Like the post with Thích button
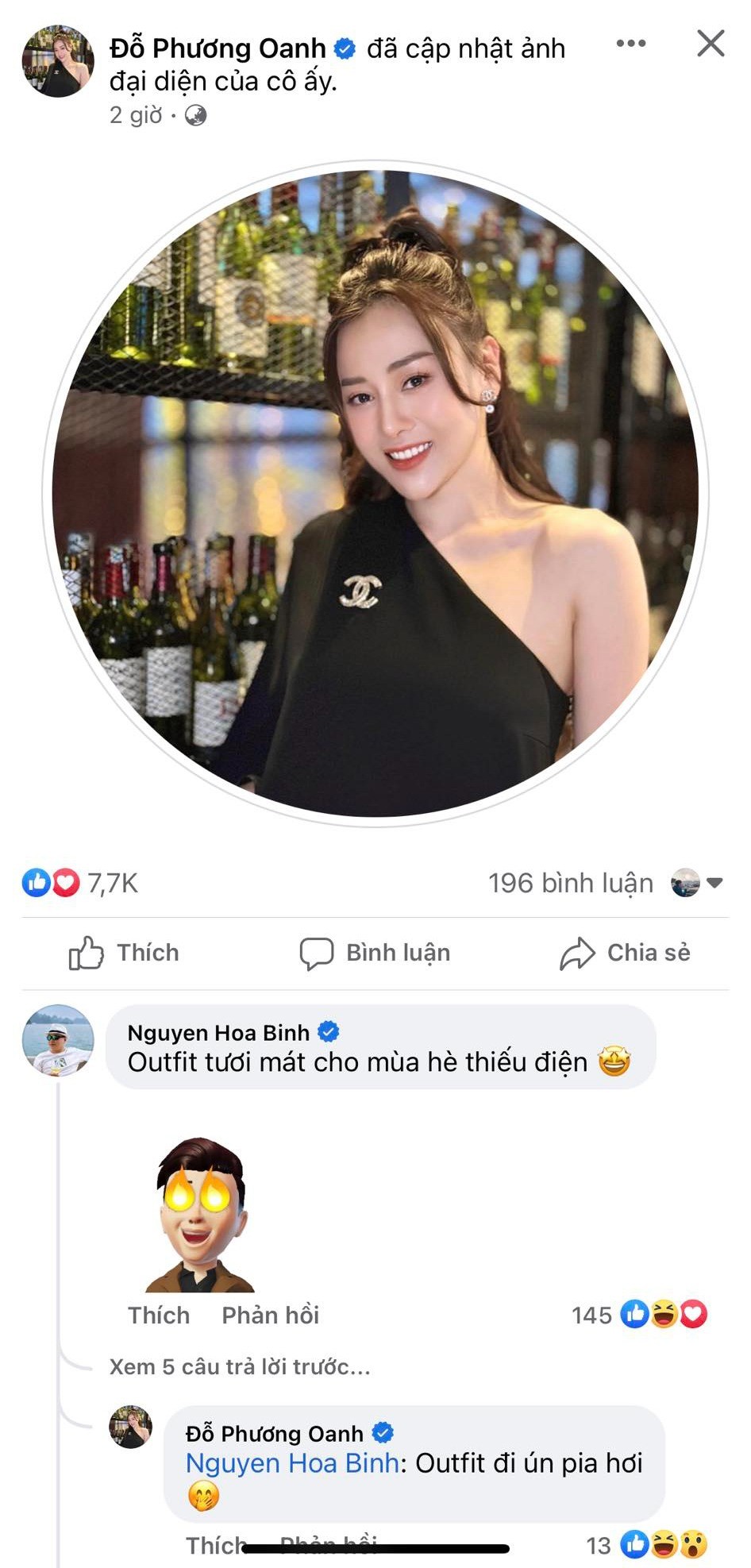The width and height of the screenshot is (751, 1568). pos(125,953)
